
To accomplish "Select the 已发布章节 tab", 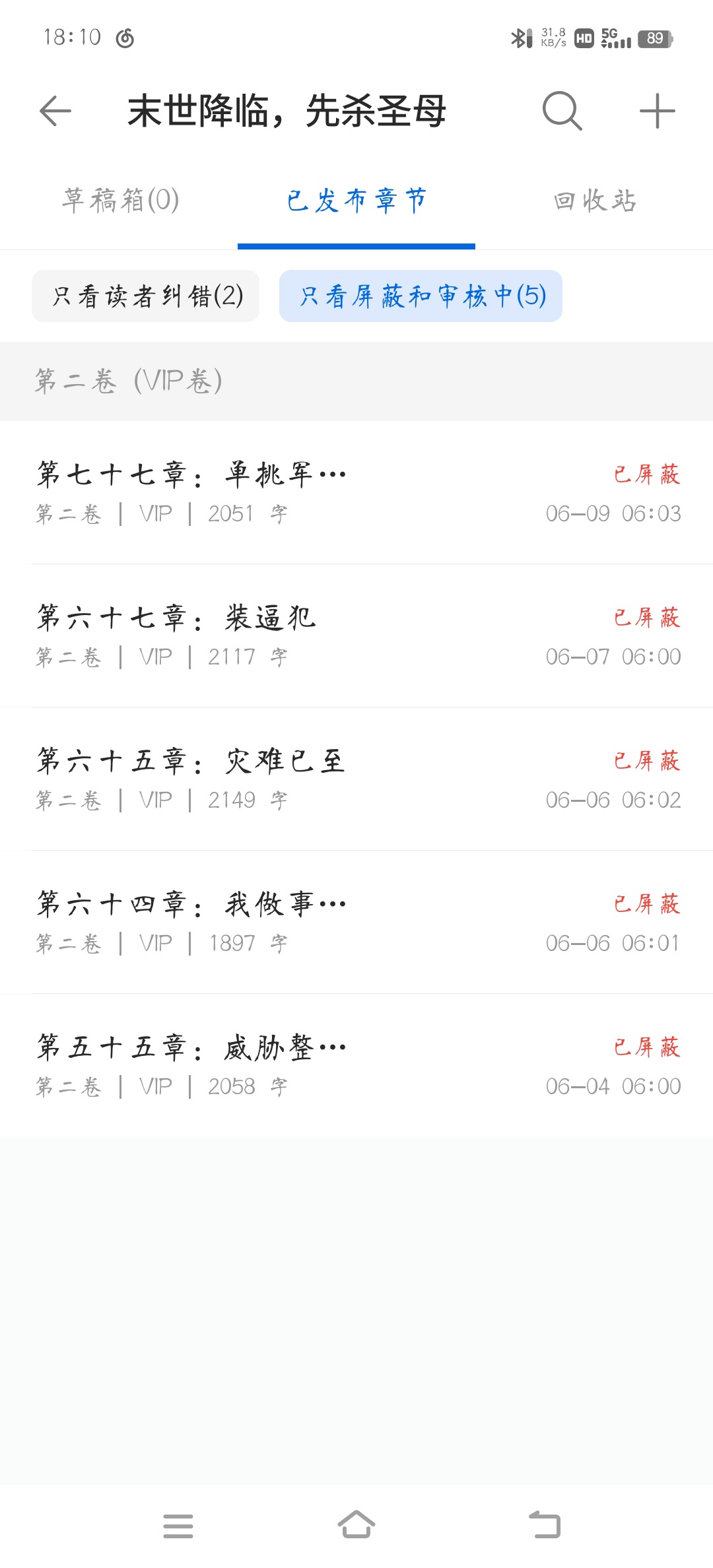I will [x=356, y=201].
